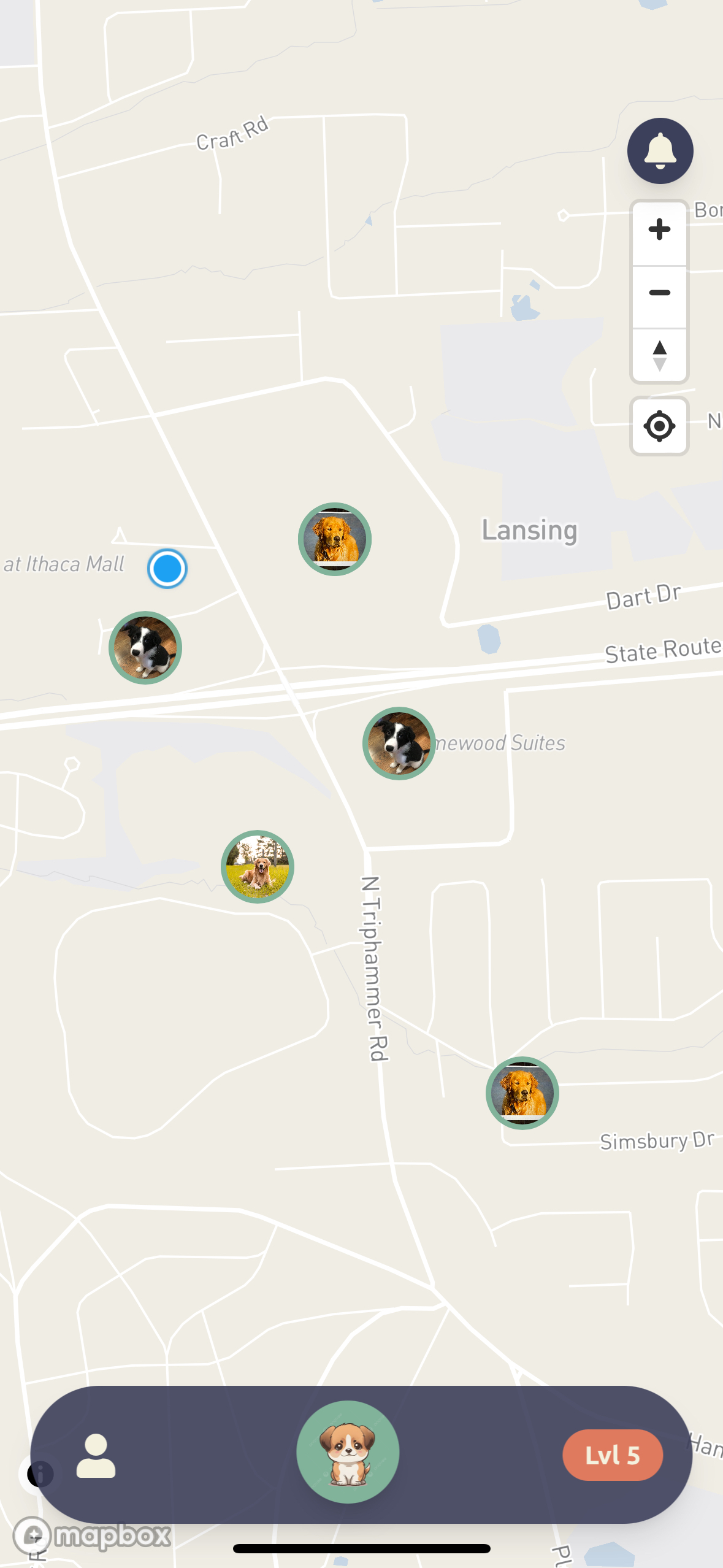
Task: Select the golden retriever marker near Lansing
Action: tap(334, 538)
